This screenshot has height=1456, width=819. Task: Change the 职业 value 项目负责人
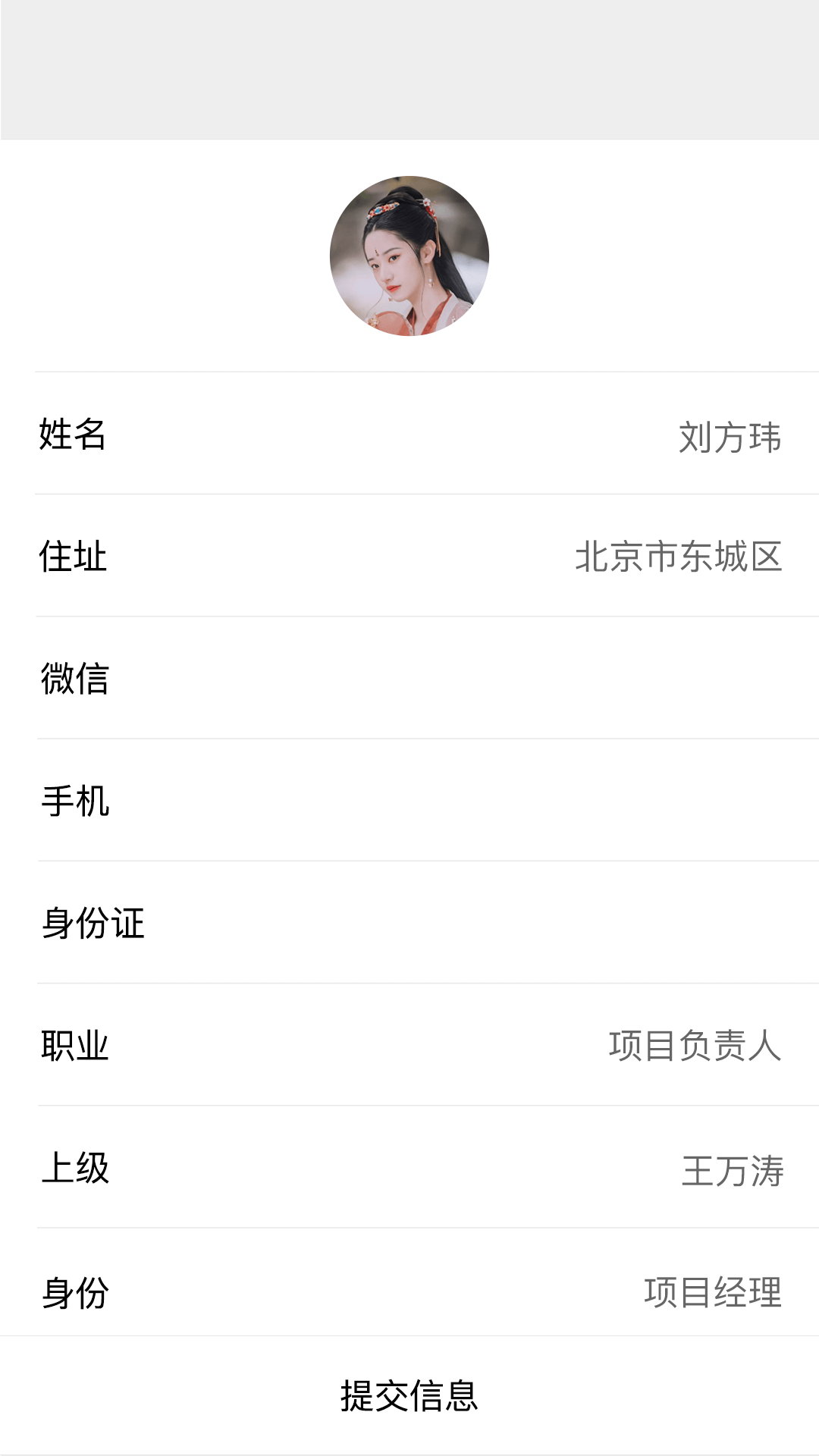coord(694,1046)
